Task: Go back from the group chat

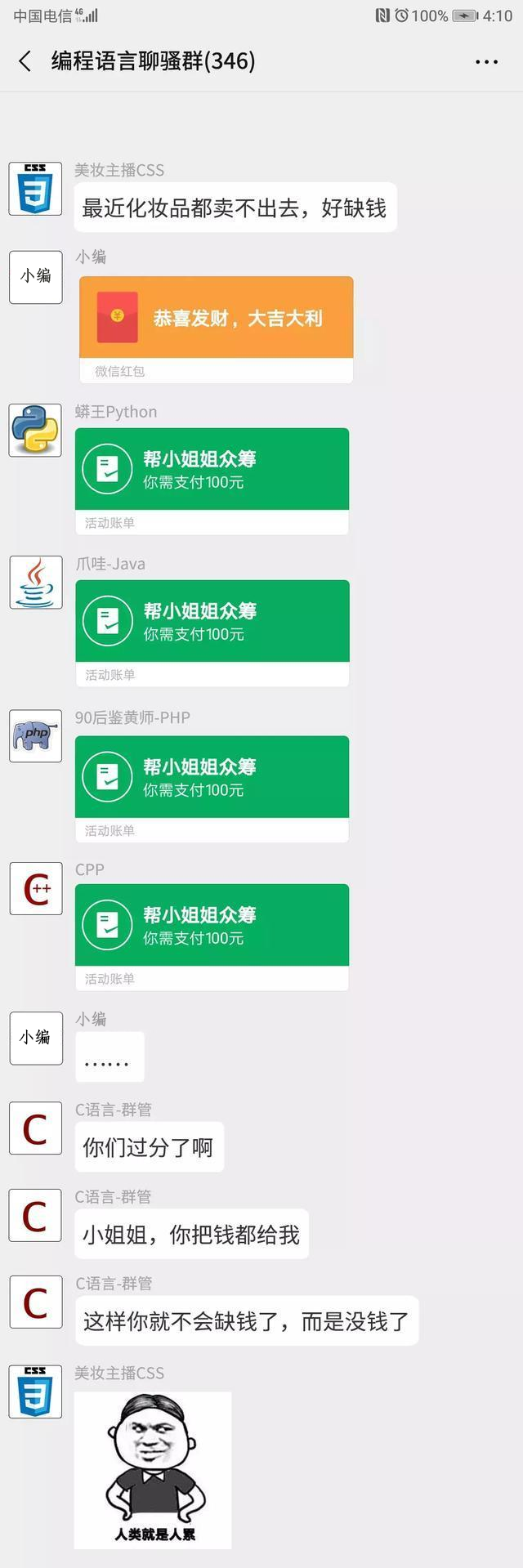Action: [25, 61]
